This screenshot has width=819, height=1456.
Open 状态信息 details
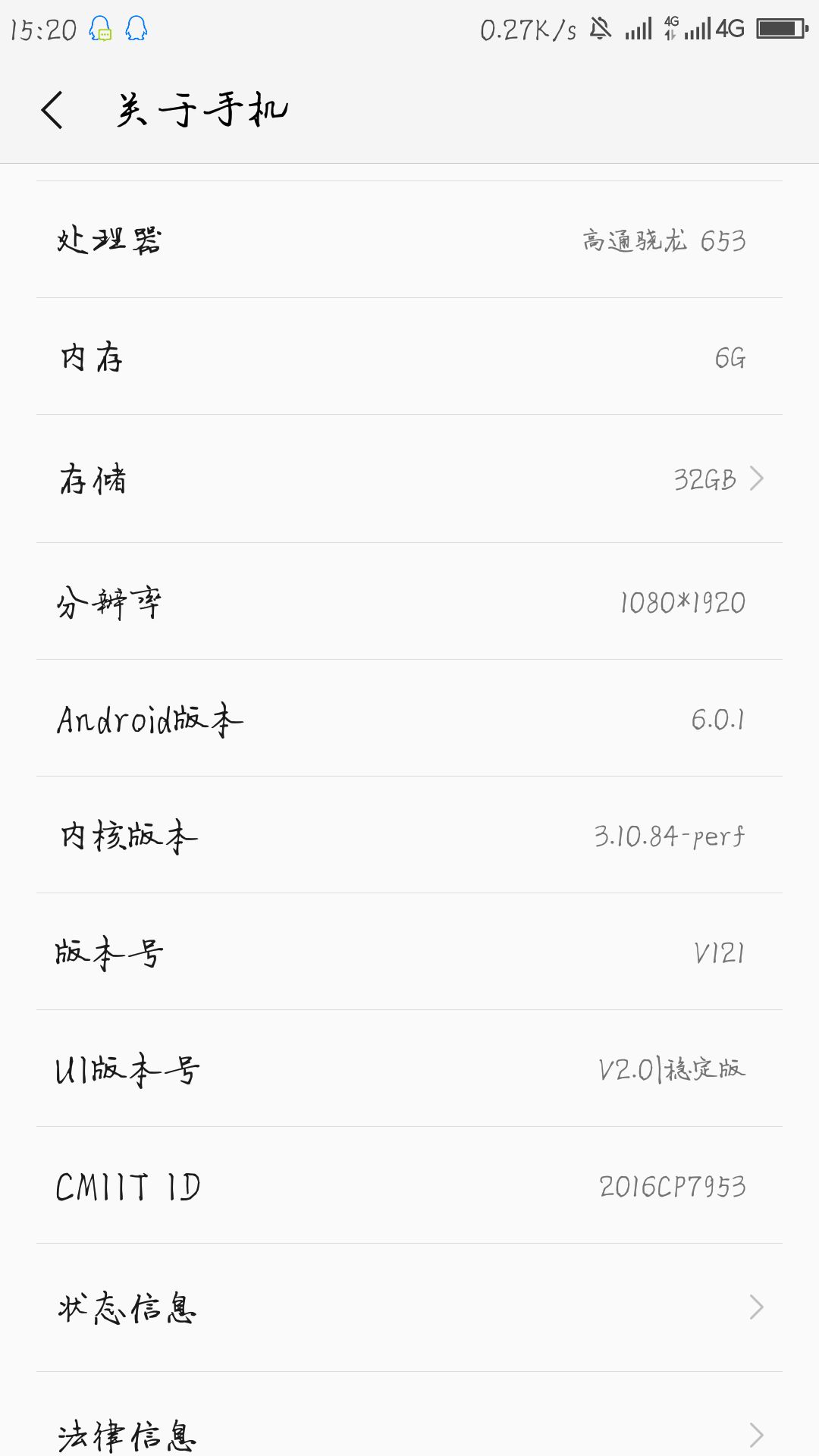409,1307
